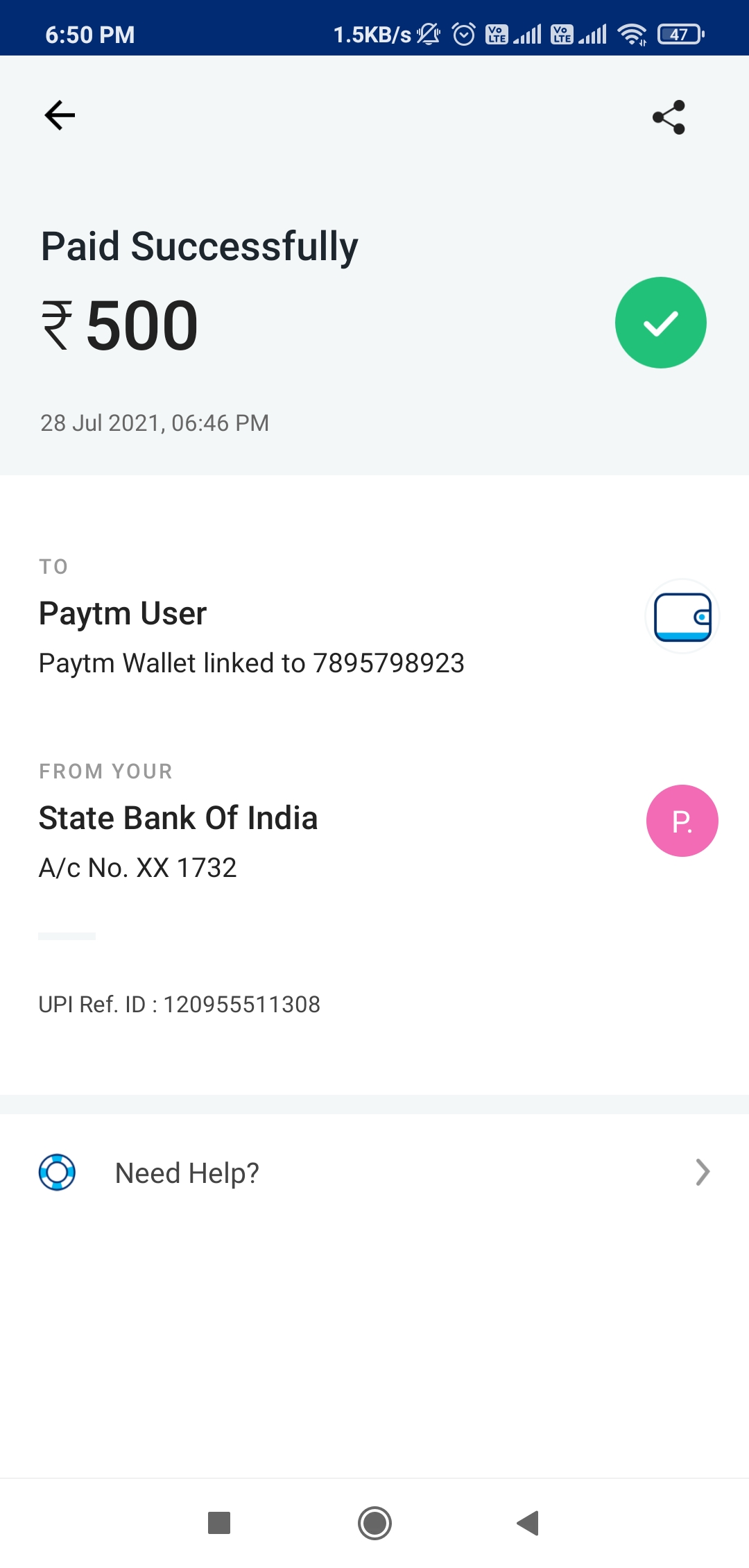Go back using the top arrow

pos(60,115)
